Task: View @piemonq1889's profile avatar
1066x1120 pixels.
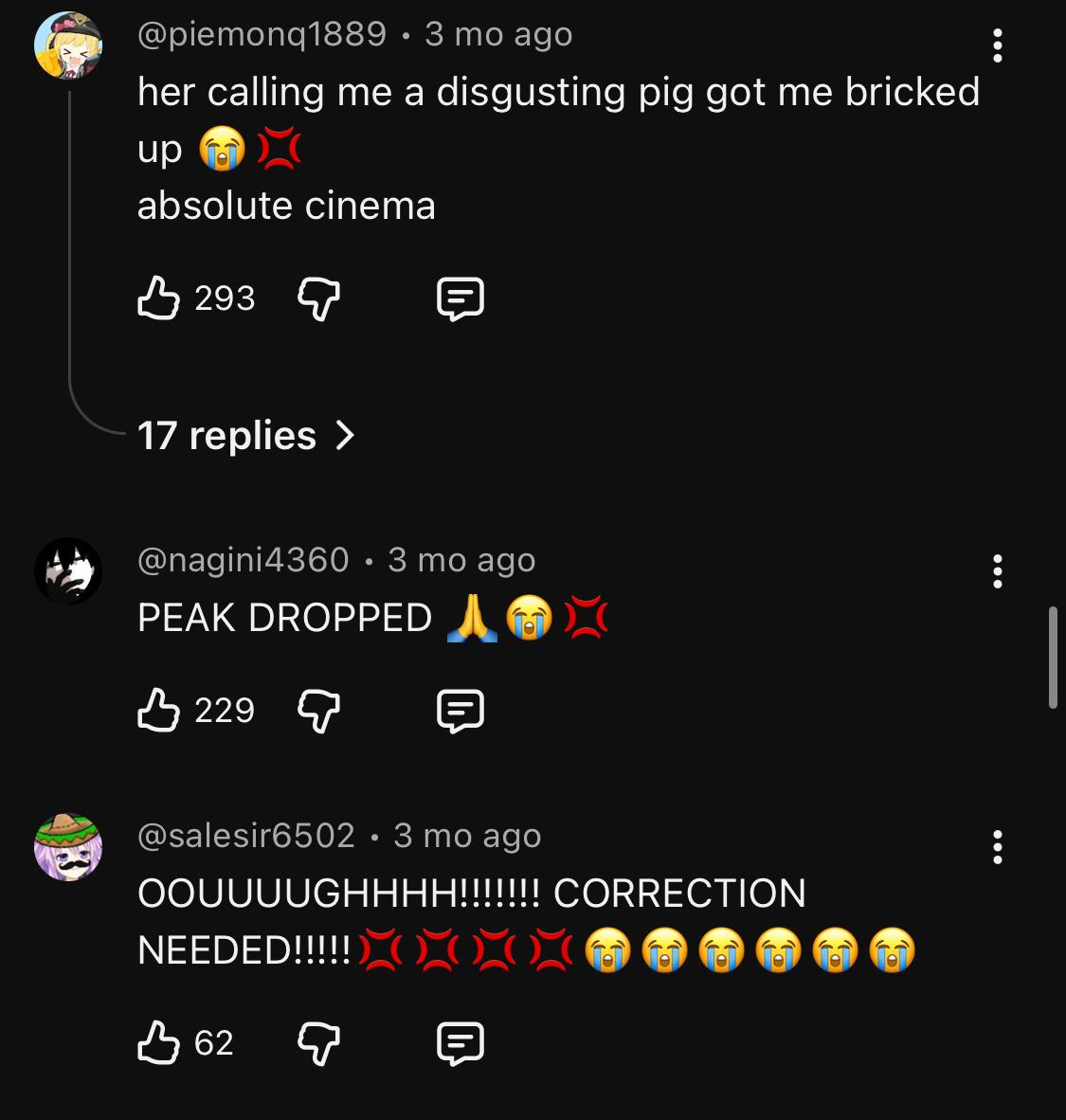Action: 68,45
